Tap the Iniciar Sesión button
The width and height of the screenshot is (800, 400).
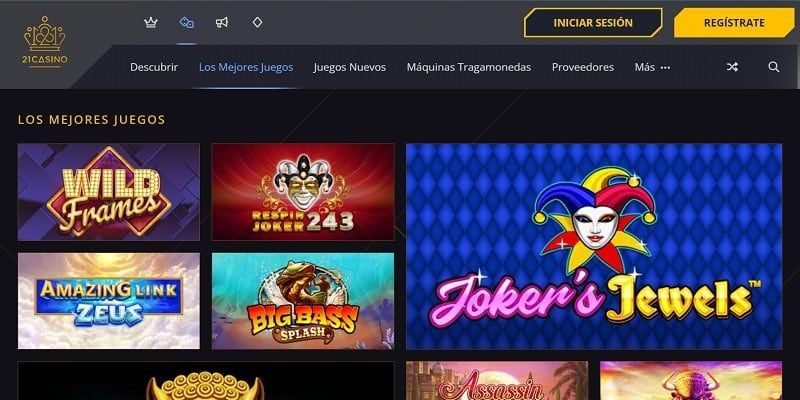[593, 22]
